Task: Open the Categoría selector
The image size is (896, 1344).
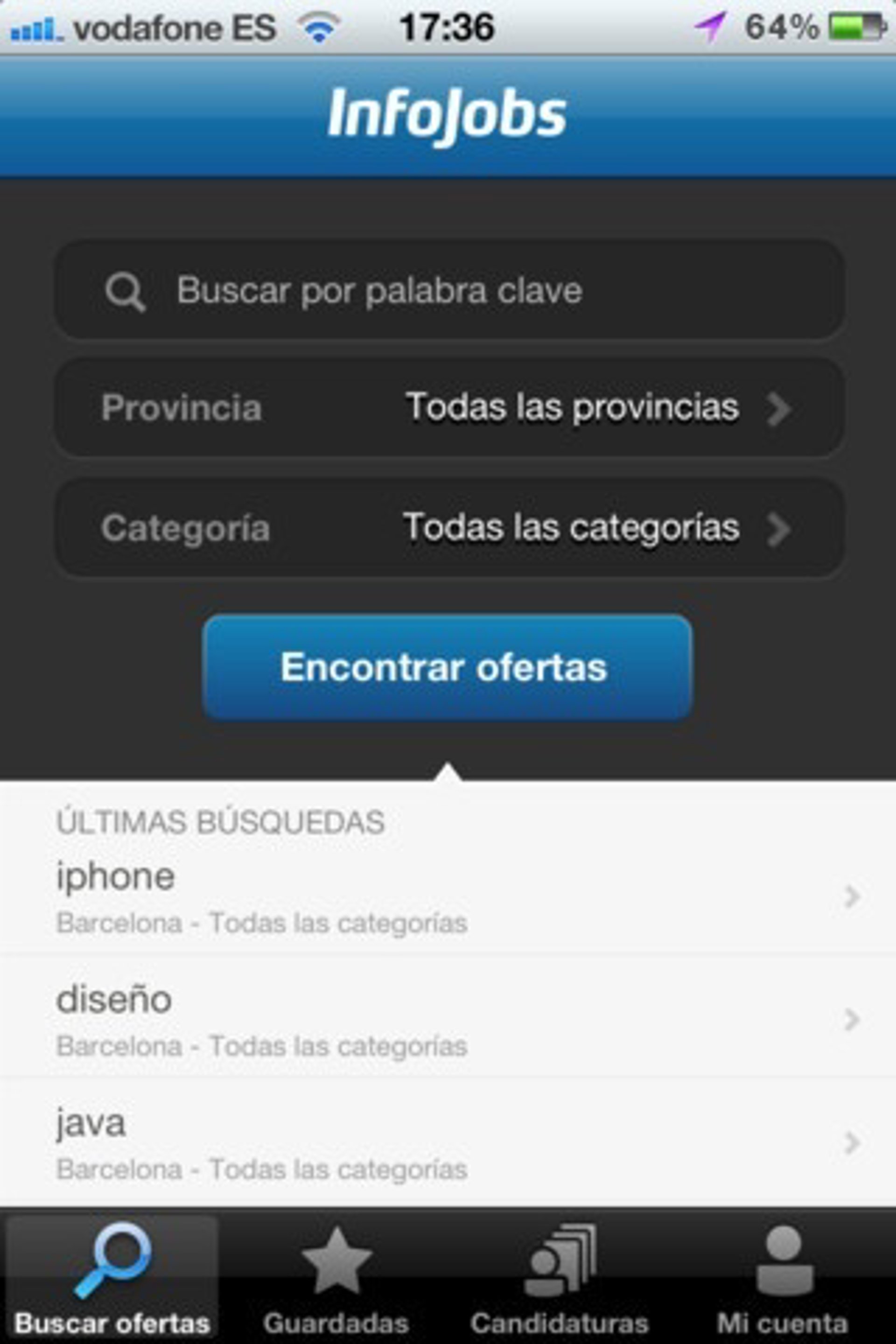Action: point(448,528)
